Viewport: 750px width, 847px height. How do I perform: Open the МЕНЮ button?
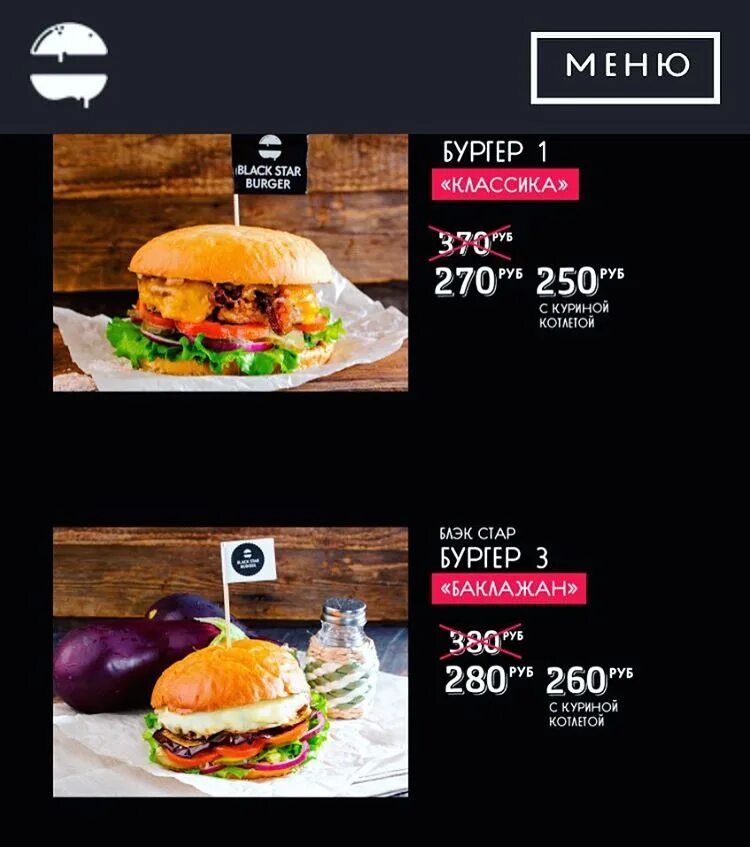coord(625,67)
